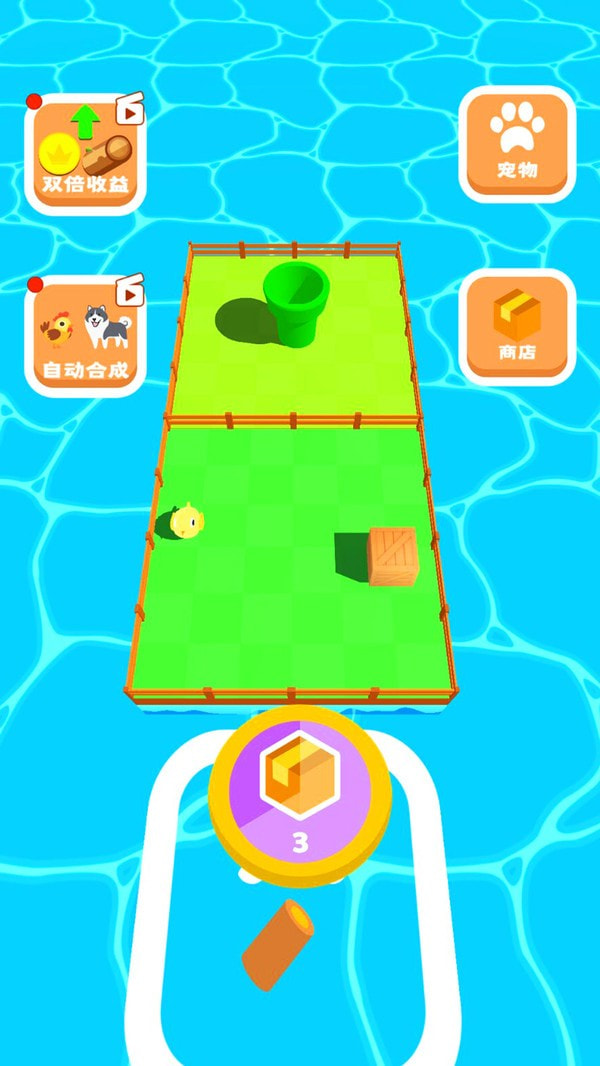Viewport: 600px width, 1066px height.
Task: Enable 自动合成 auto-merge
Action: (x=85, y=336)
